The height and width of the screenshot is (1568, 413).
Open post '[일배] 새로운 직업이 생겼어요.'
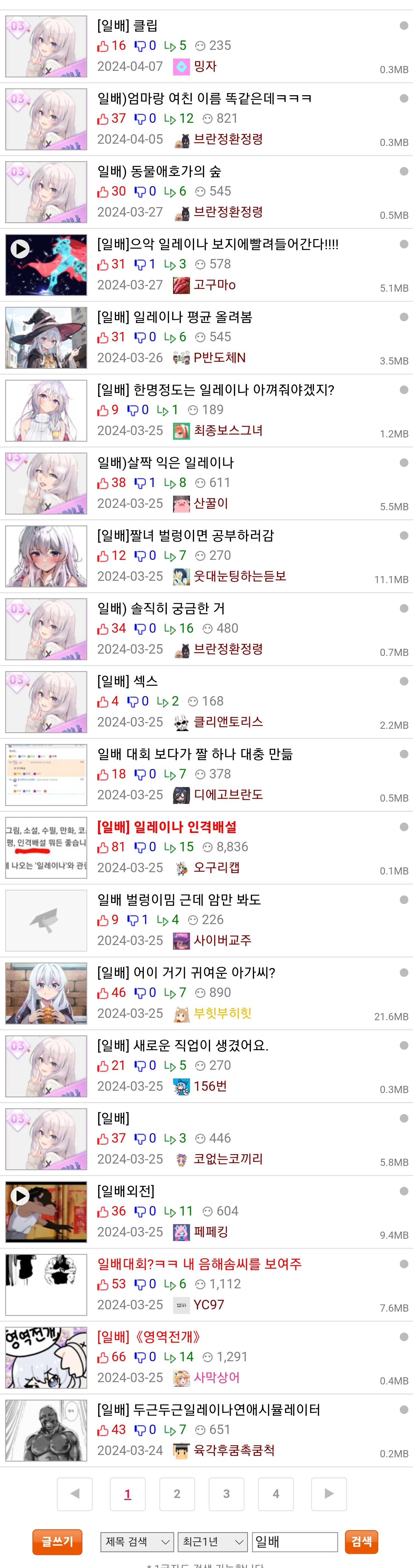tap(183, 1046)
